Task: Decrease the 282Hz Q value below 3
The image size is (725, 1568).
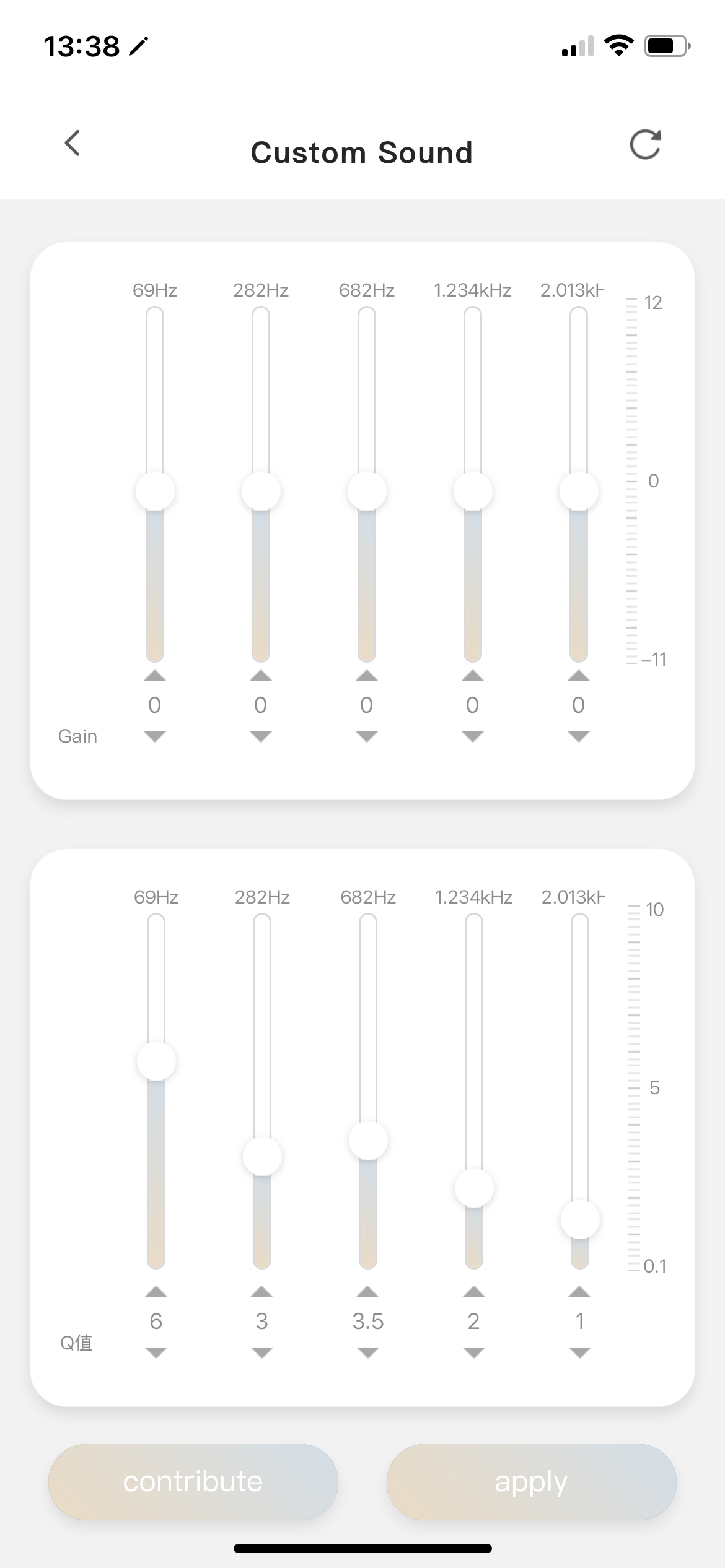Action: (262, 1352)
